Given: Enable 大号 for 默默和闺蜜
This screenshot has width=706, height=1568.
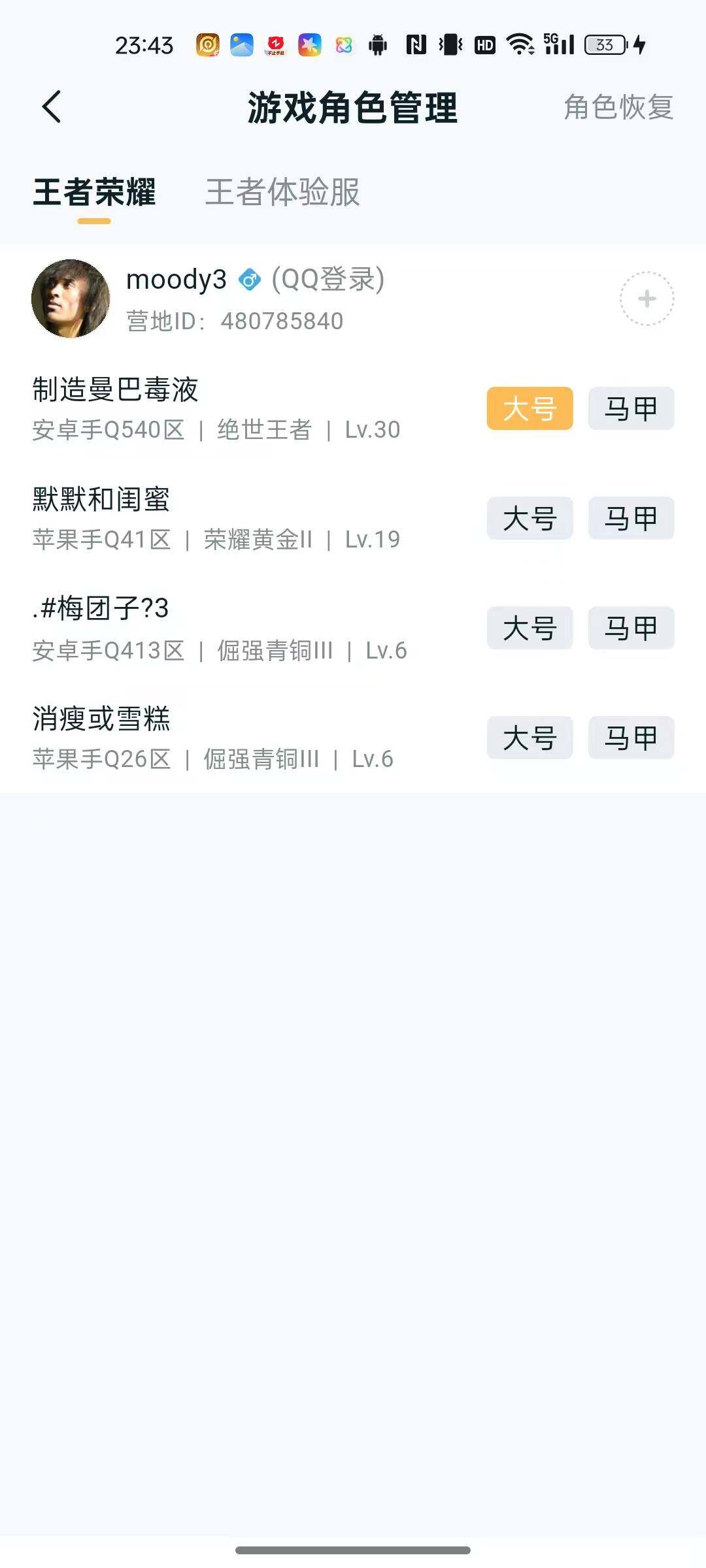Looking at the screenshot, I should 529,518.
